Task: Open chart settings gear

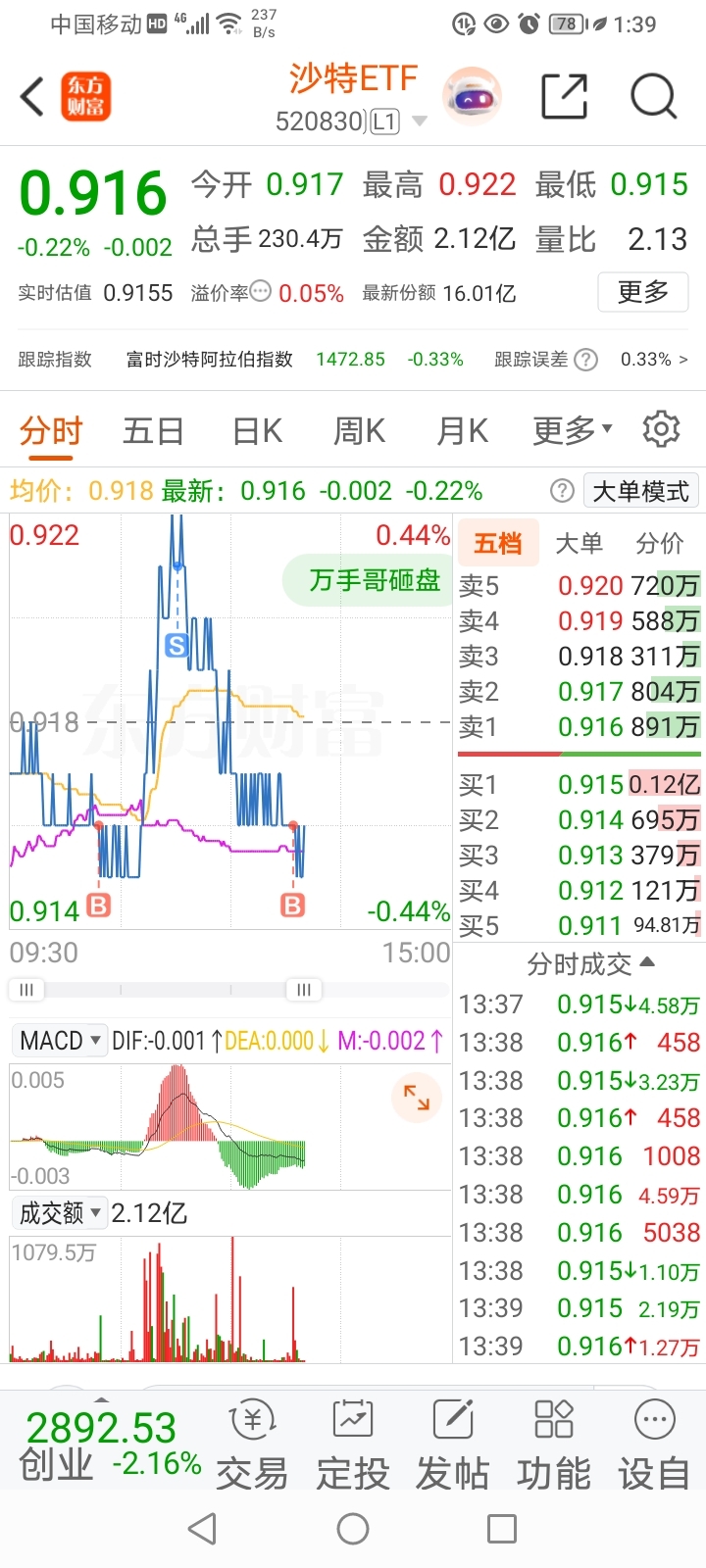Action: click(661, 429)
